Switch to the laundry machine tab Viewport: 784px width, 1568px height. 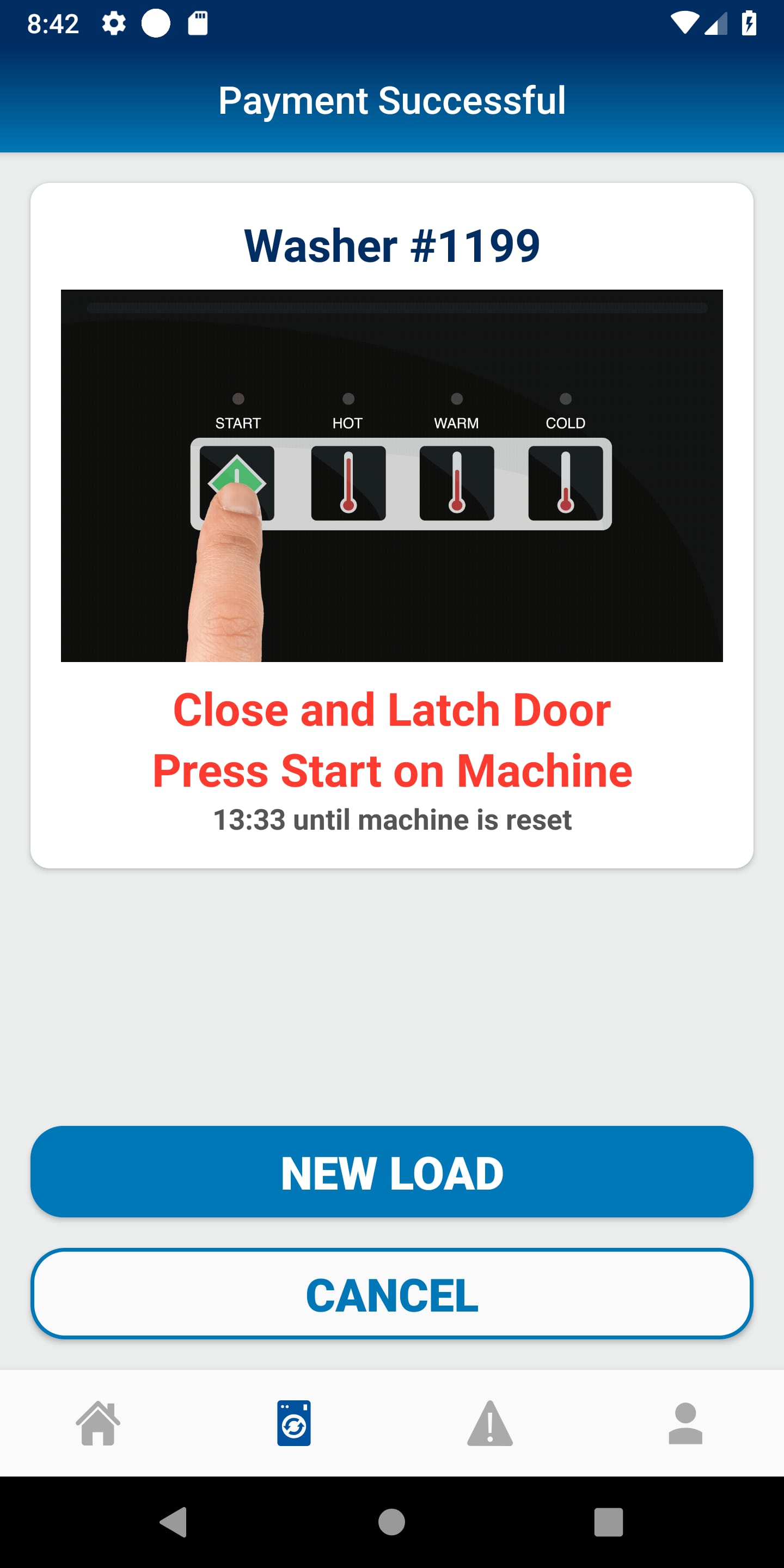tap(294, 1423)
